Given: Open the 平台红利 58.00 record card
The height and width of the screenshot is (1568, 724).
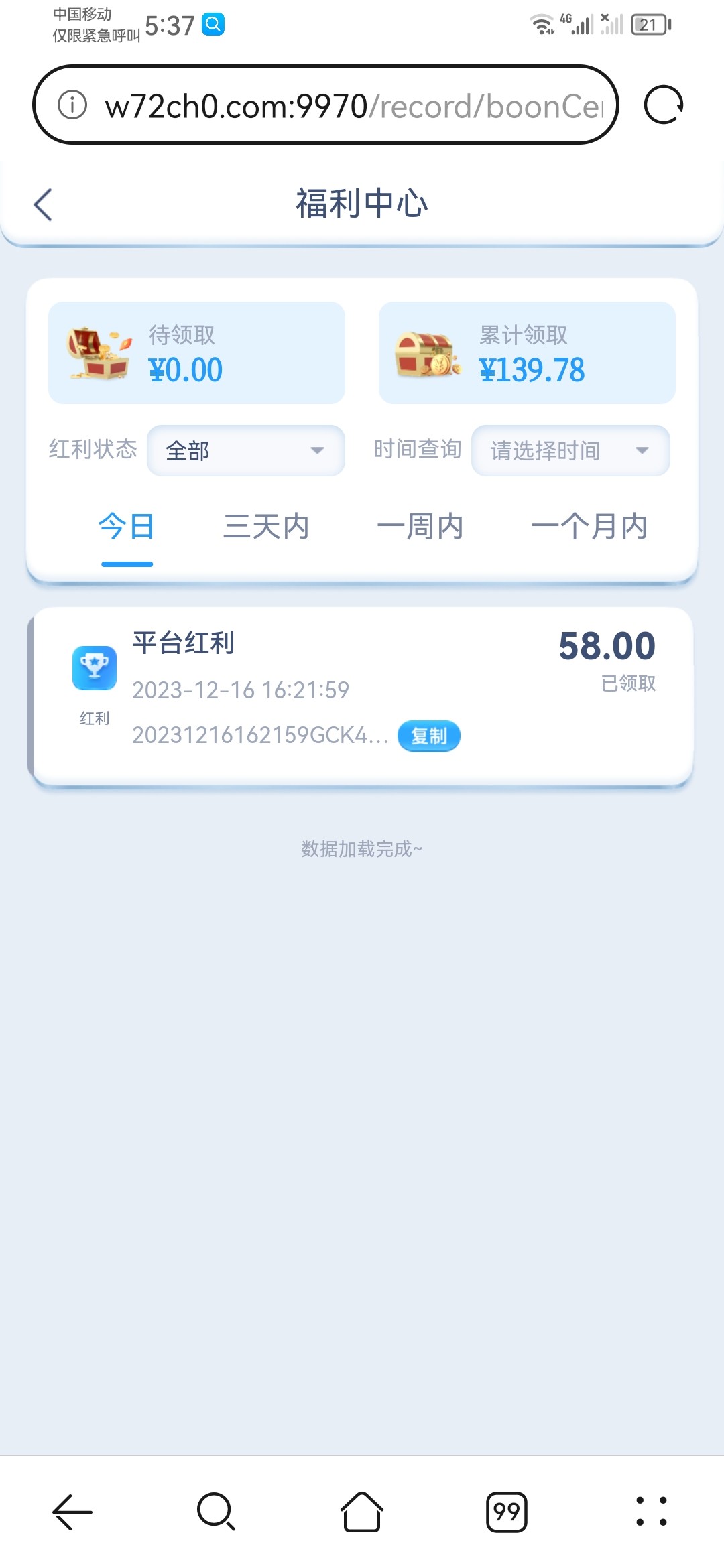Looking at the screenshot, I should tap(362, 697).
